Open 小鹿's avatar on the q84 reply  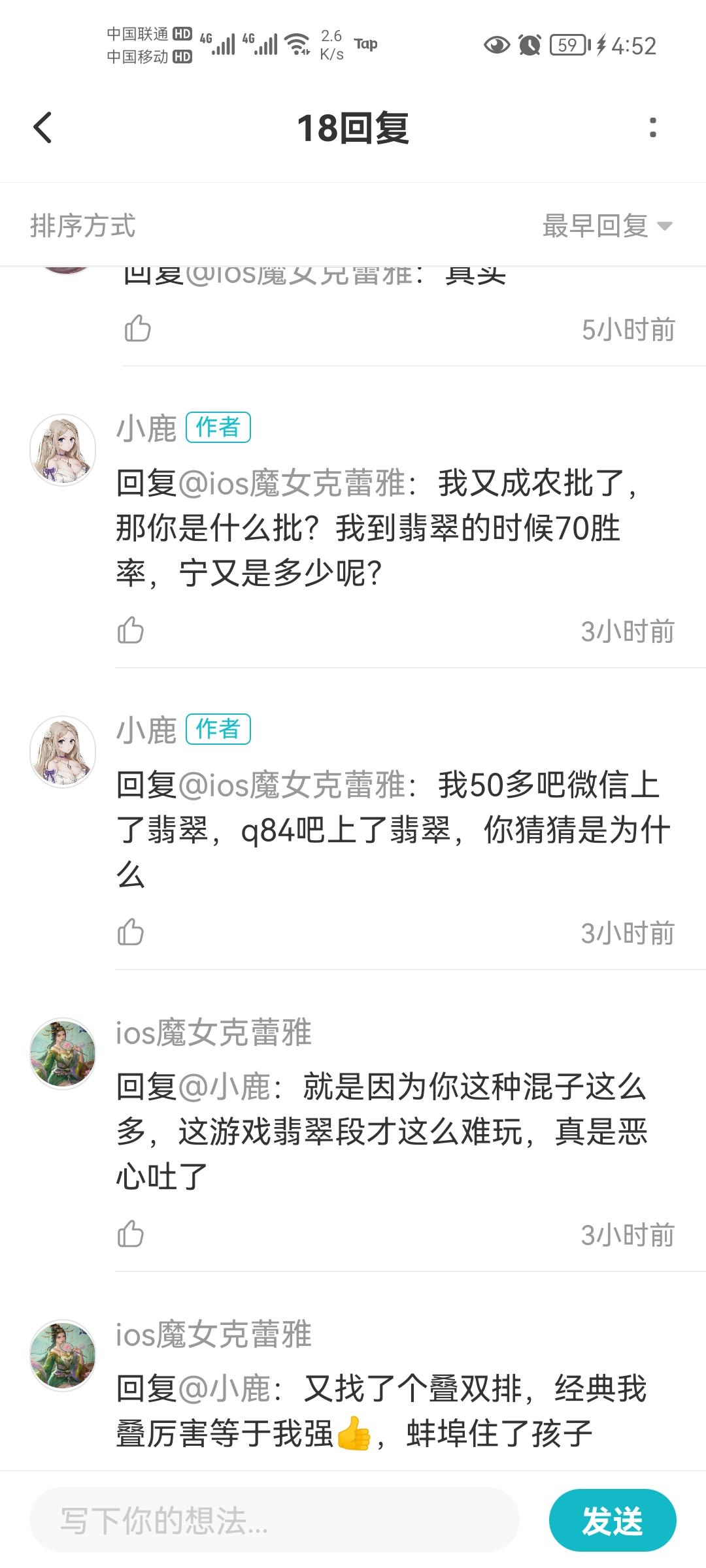pyautogui.click(x=63, y=752)
